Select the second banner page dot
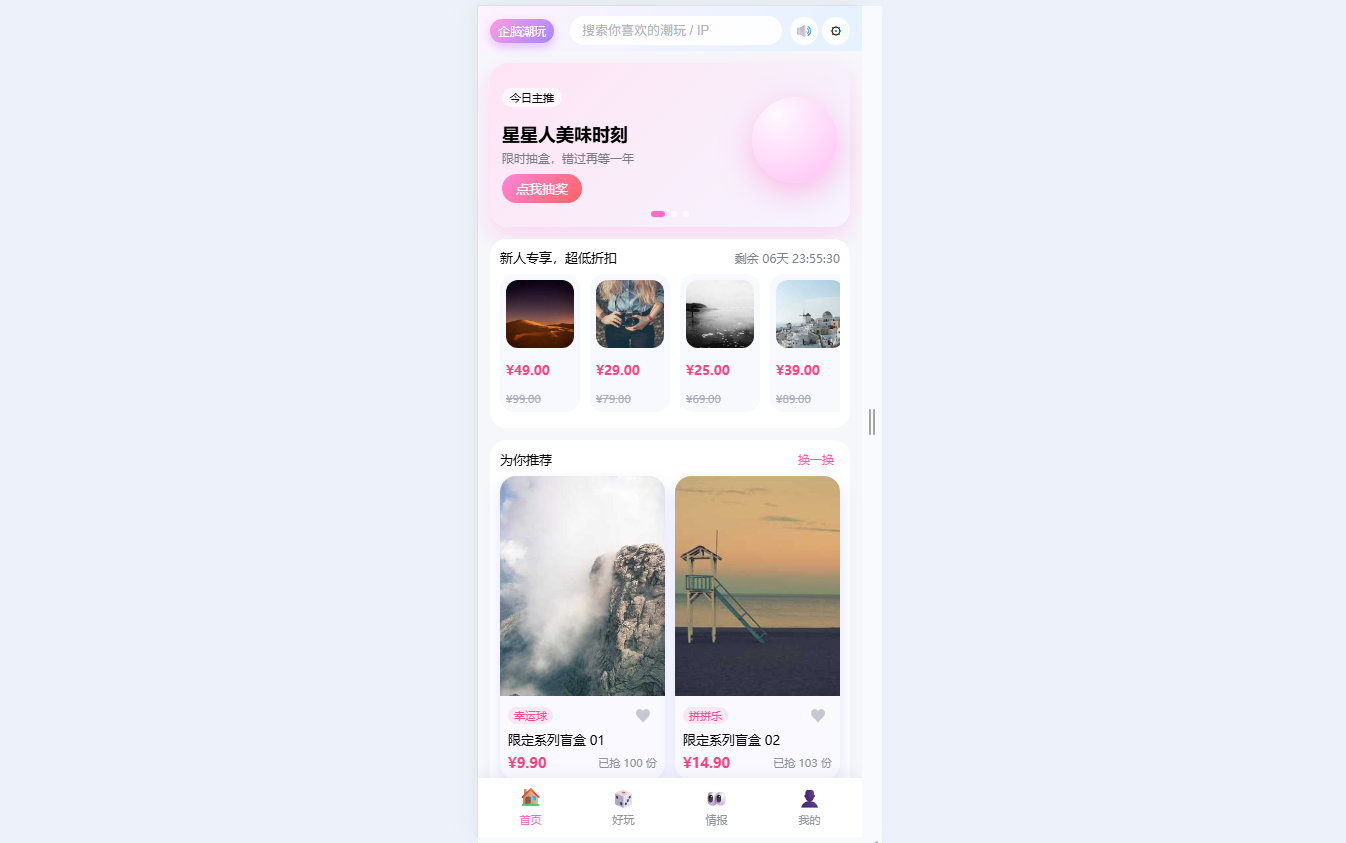Viewport: 1346px width, 843px height. (x=674, y=214)
